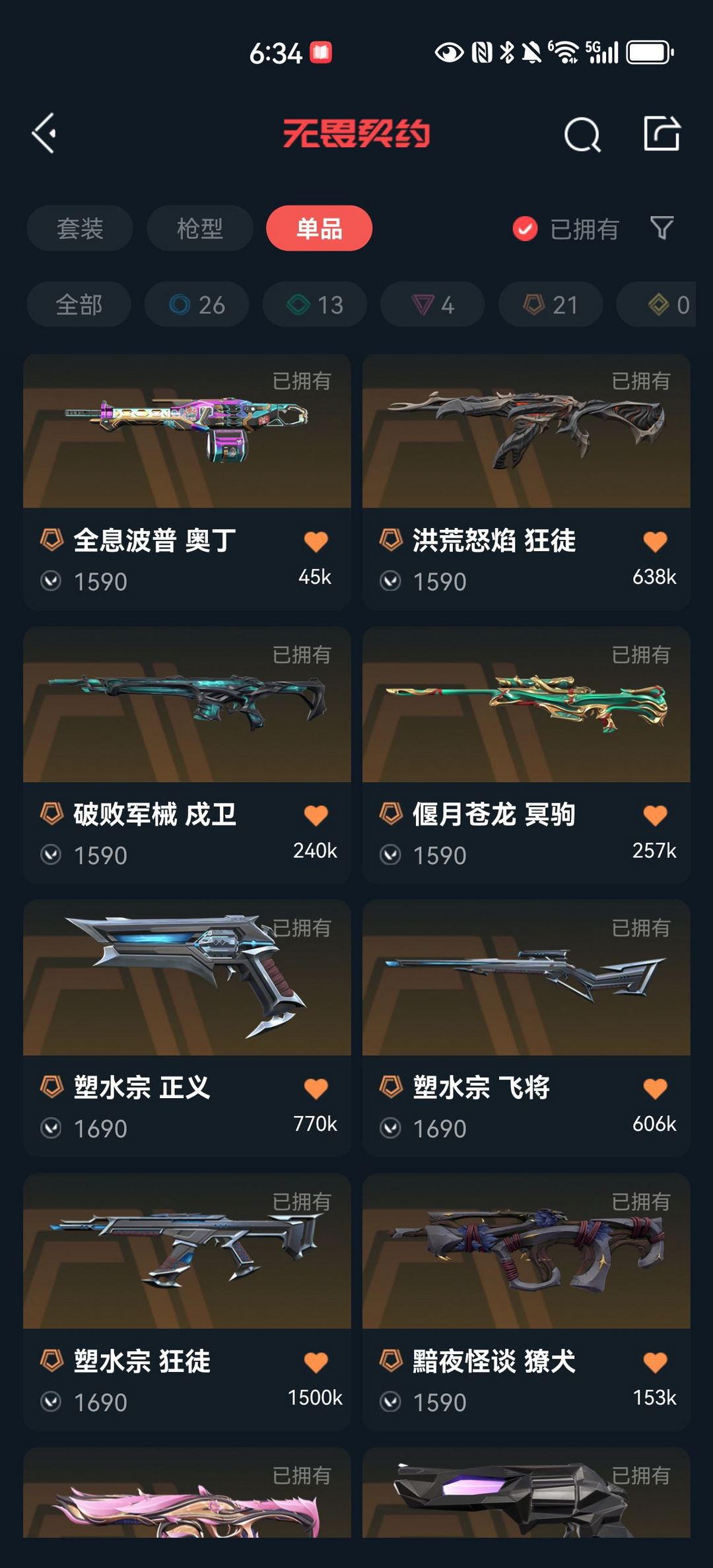Image resolution: width=713 pixels, height=1568 pixels.
Task: Like the 偃月苍龙 冥驹 skin
Action: click(x=655, y=815)
